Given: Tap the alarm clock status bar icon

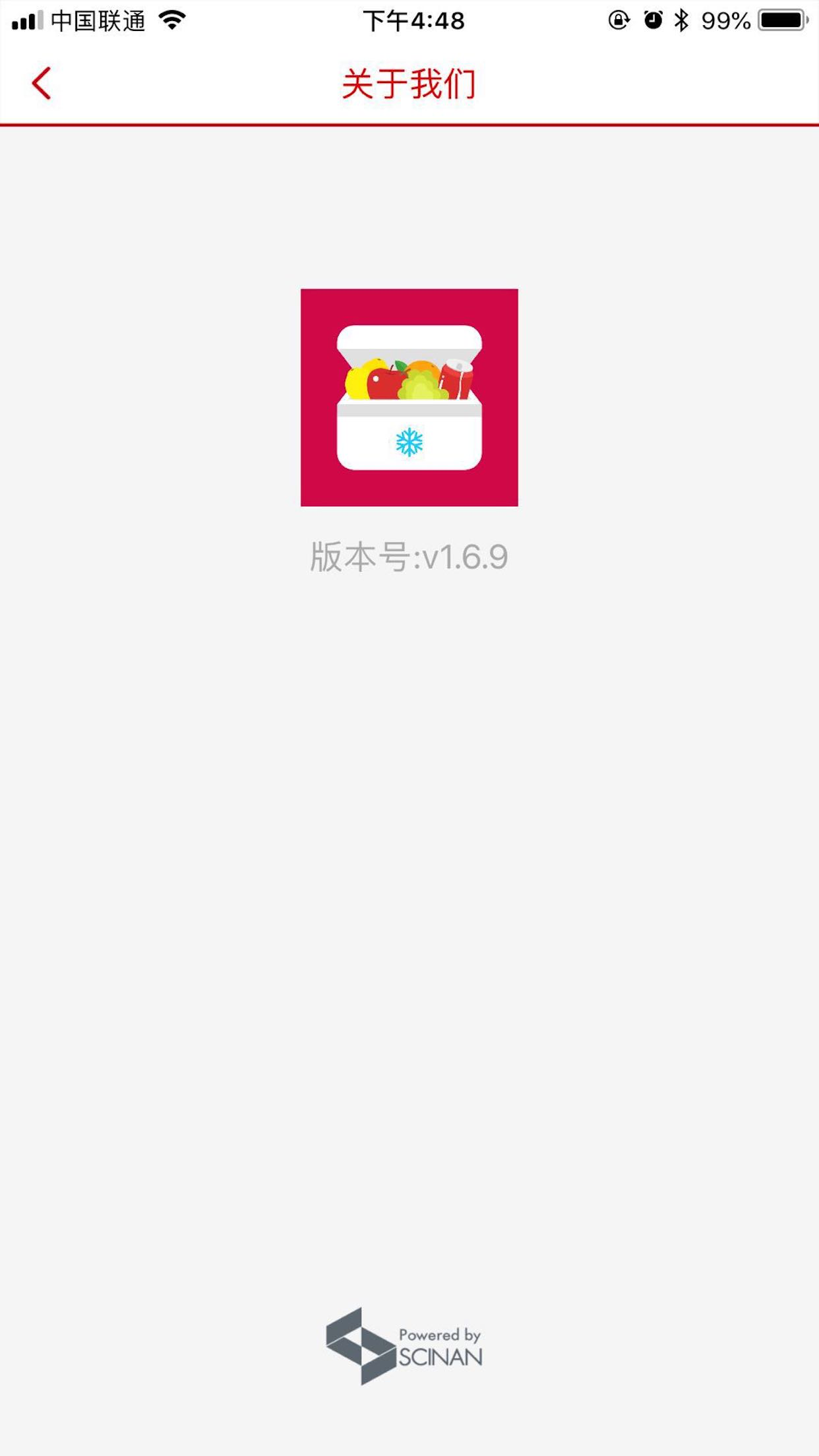Looking at the screenshot, I should point(652,20).
